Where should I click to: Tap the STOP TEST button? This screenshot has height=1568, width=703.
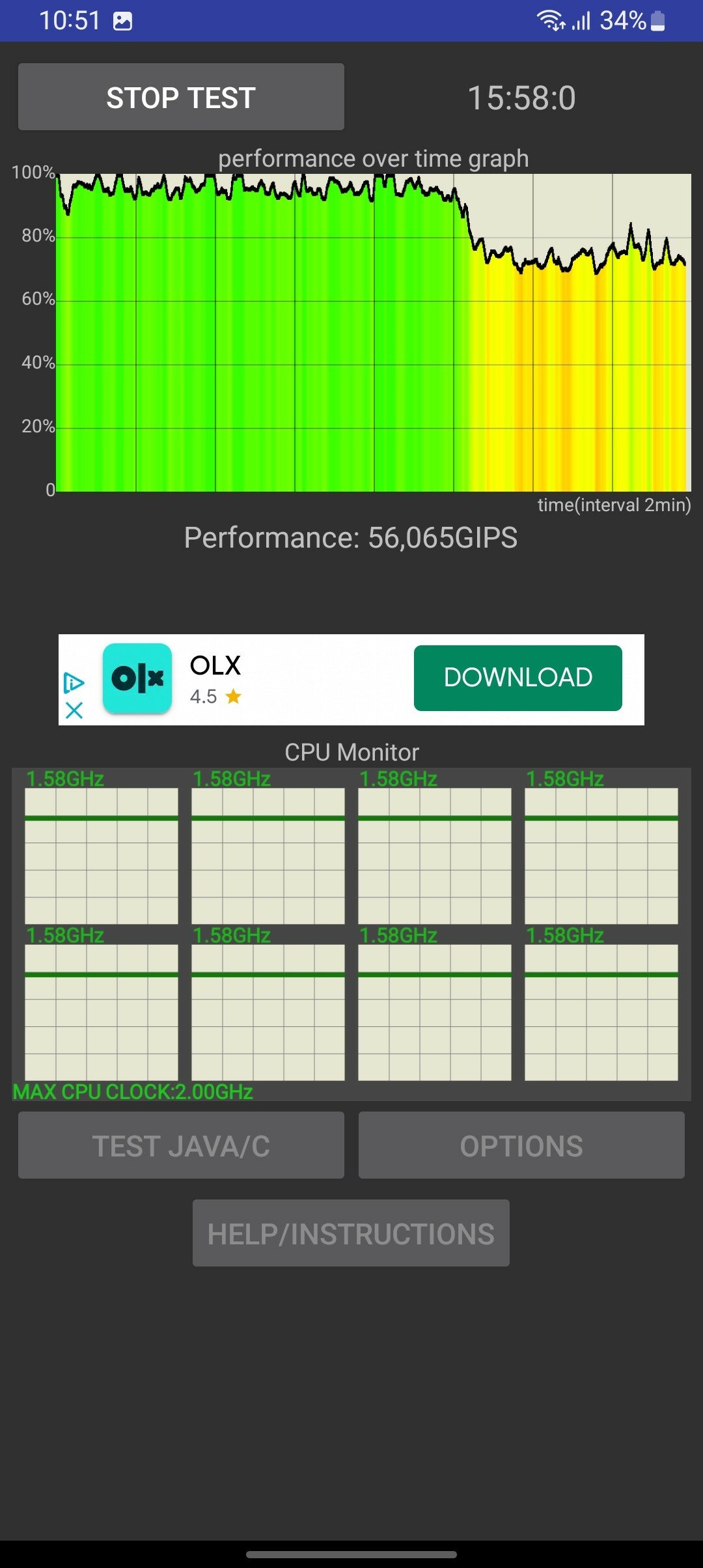(x=181, y=97)
